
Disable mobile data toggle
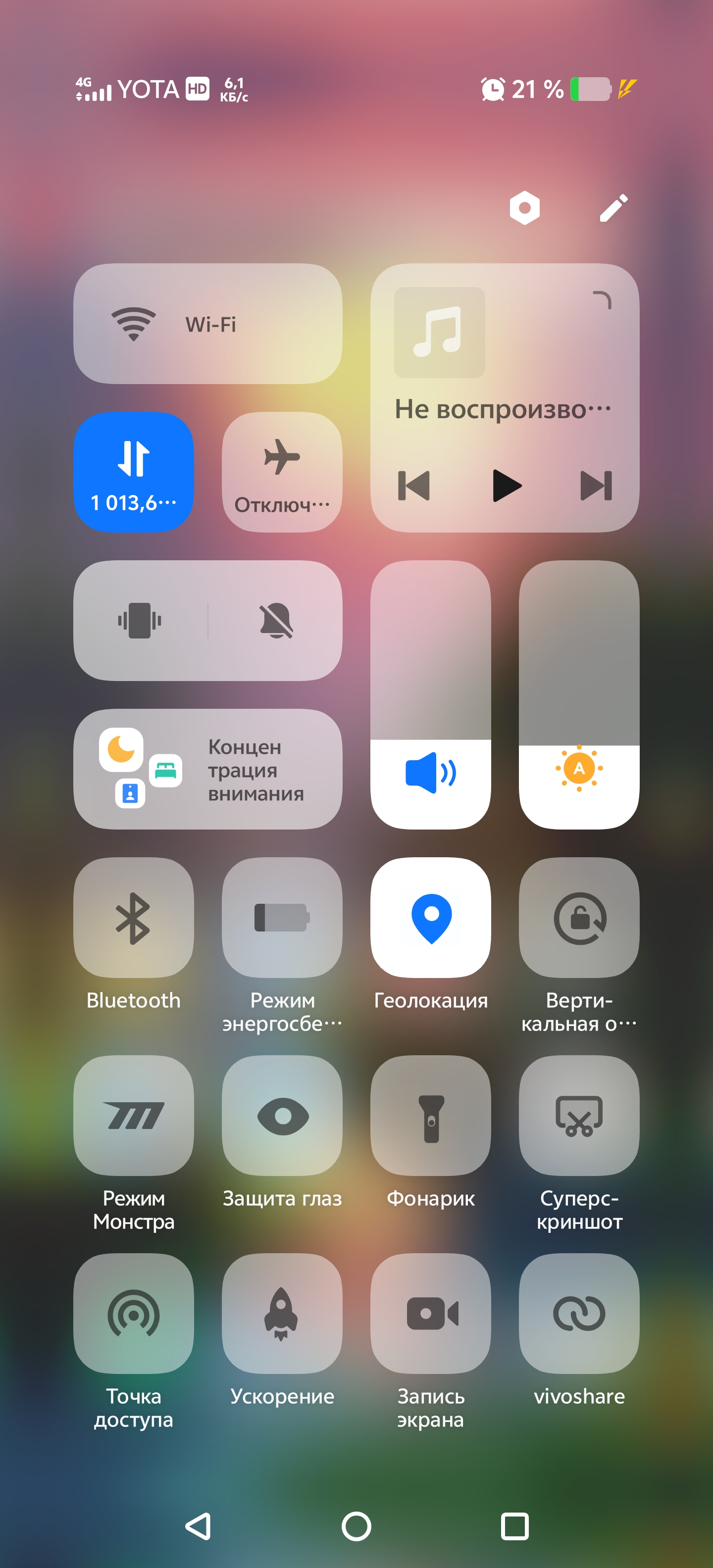[x=133, y=472]
